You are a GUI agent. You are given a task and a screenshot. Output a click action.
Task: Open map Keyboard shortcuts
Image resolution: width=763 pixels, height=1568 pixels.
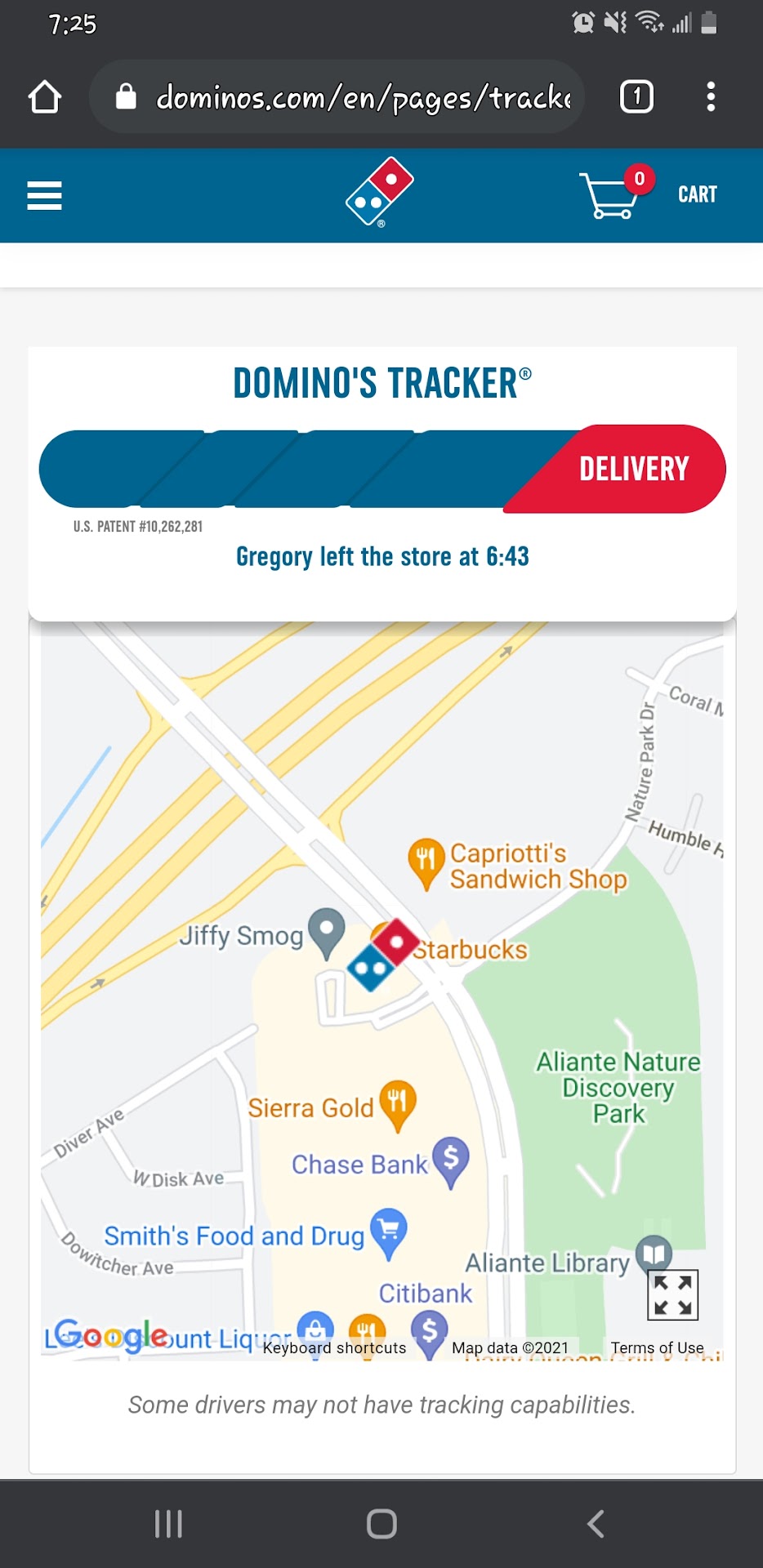334,1348
